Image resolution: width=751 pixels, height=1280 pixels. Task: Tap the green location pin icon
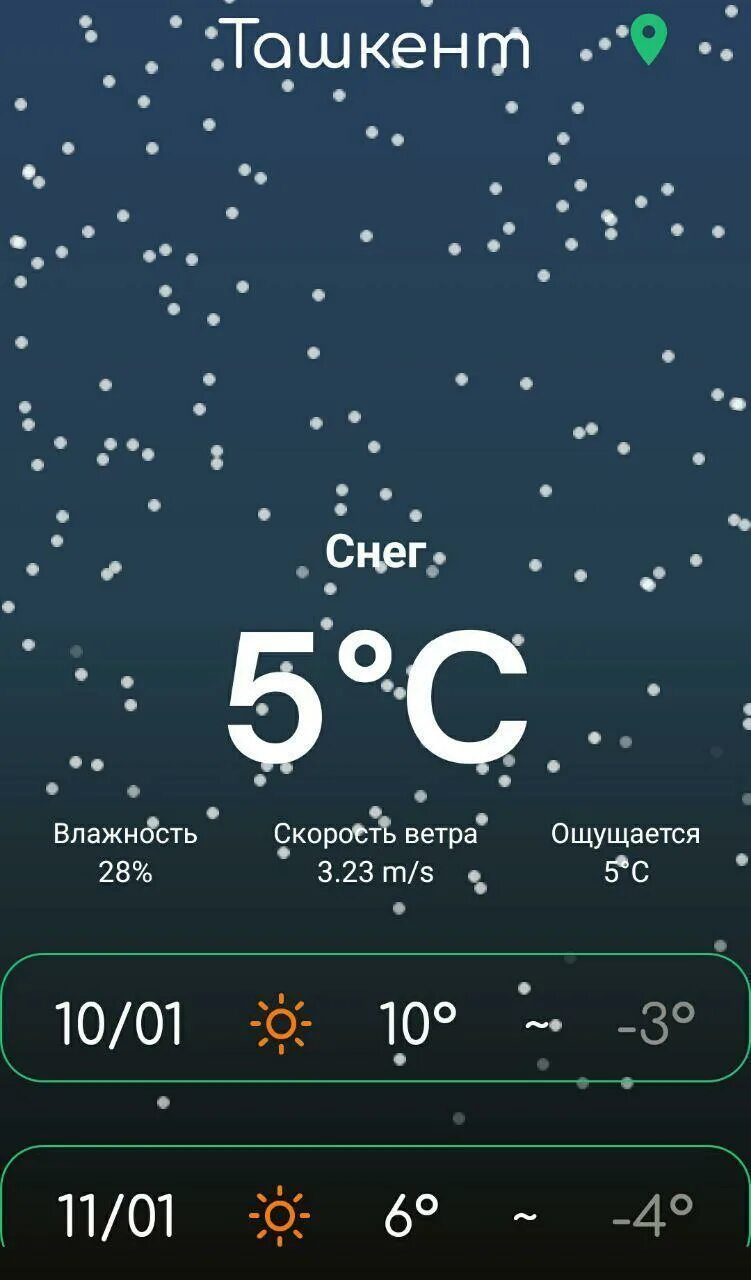pos(648,40)
